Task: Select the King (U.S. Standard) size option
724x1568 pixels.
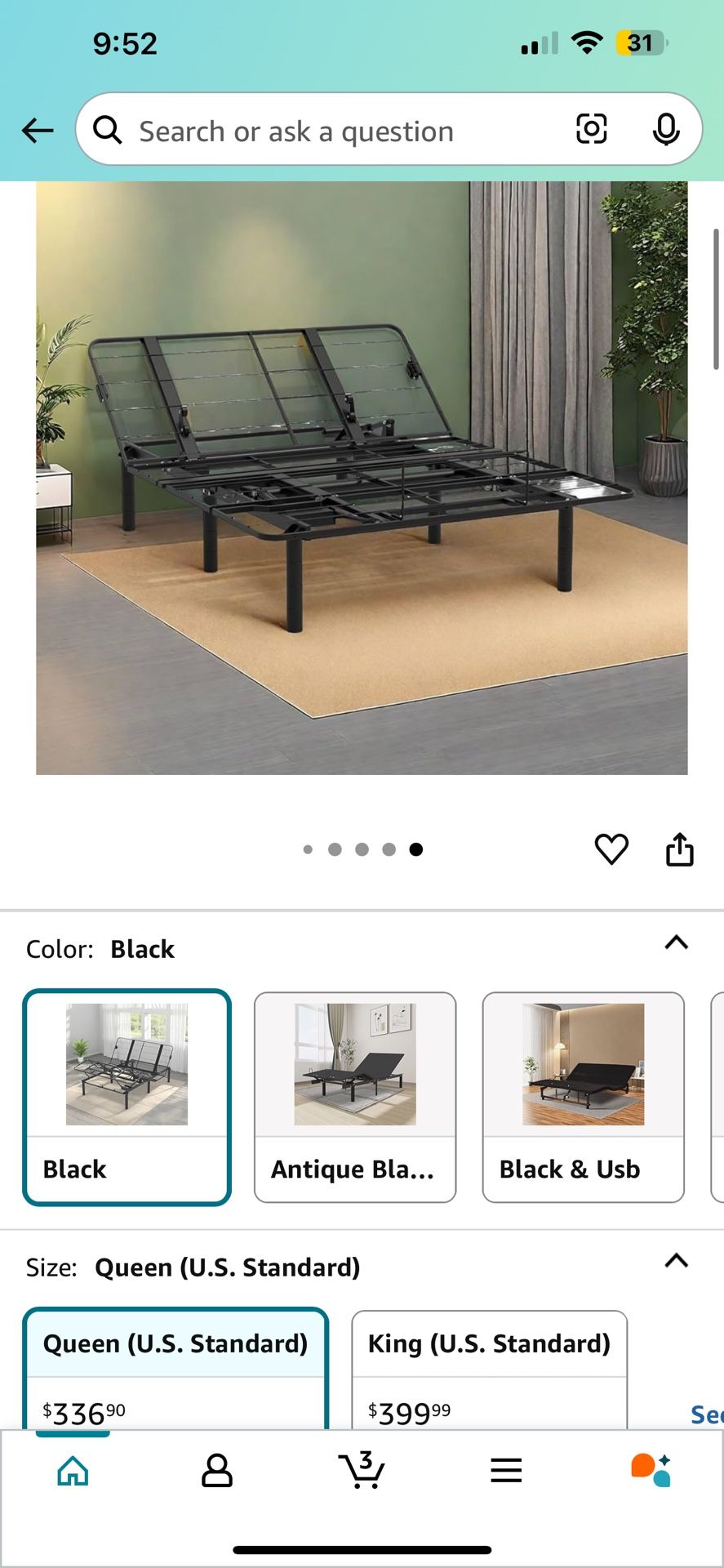Action: pyautogui.click(x=490, y=1343)
